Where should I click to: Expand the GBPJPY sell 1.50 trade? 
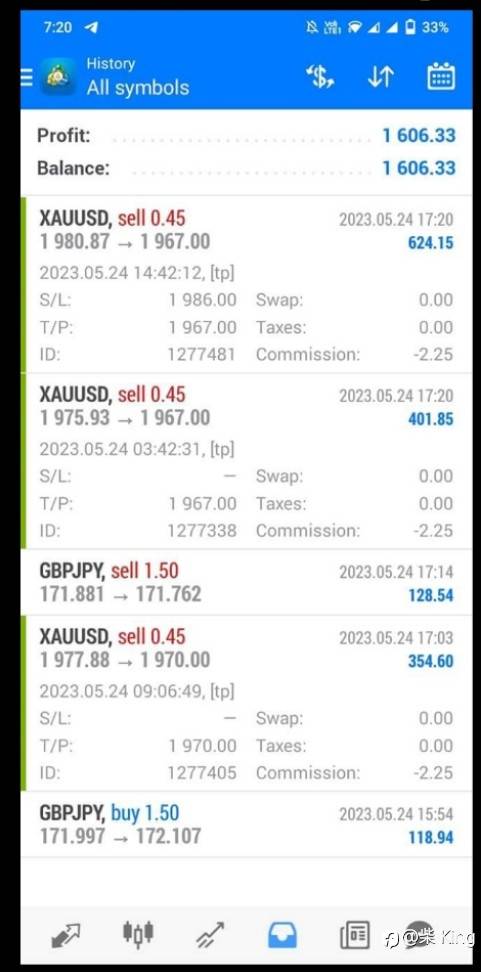[246, 582]
